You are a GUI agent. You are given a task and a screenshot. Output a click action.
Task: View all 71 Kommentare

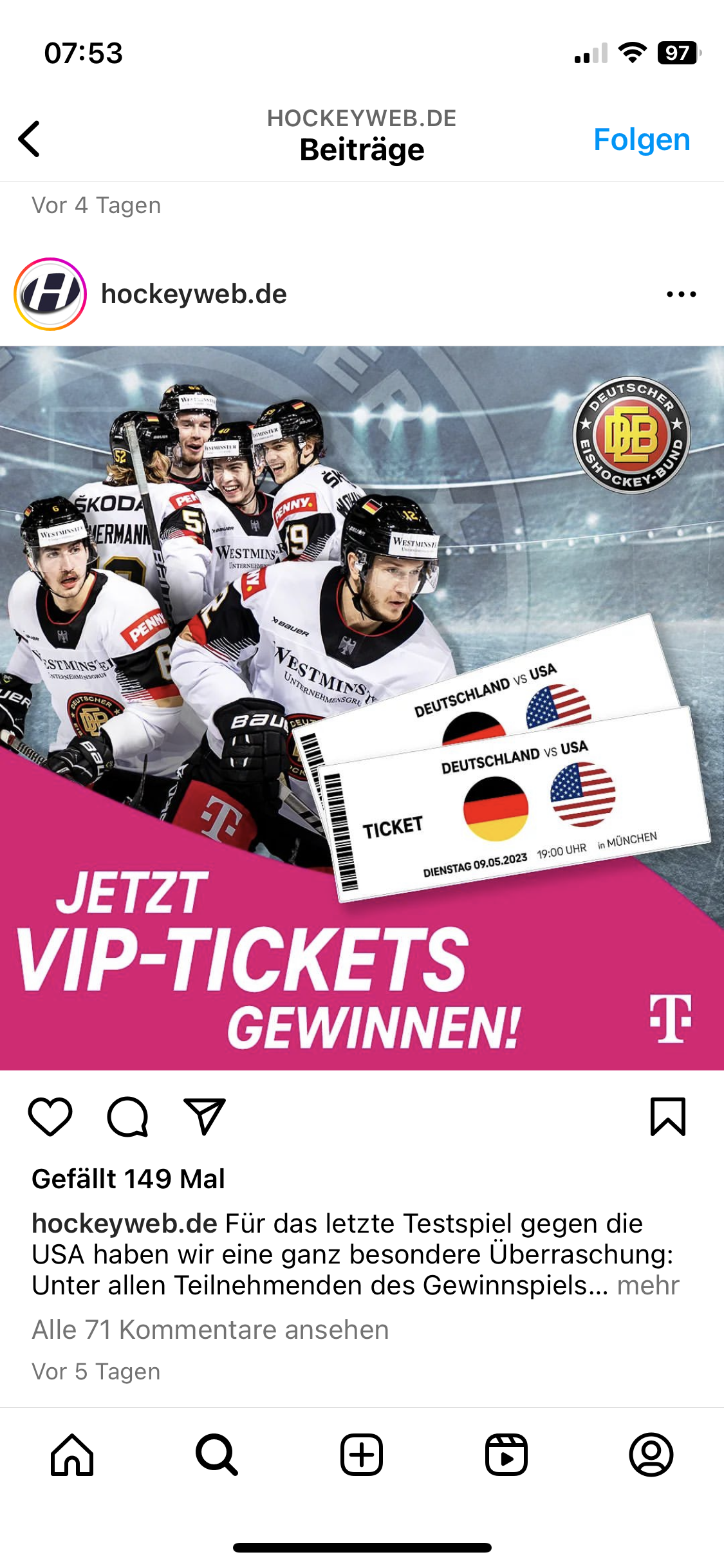point(210,1329)
